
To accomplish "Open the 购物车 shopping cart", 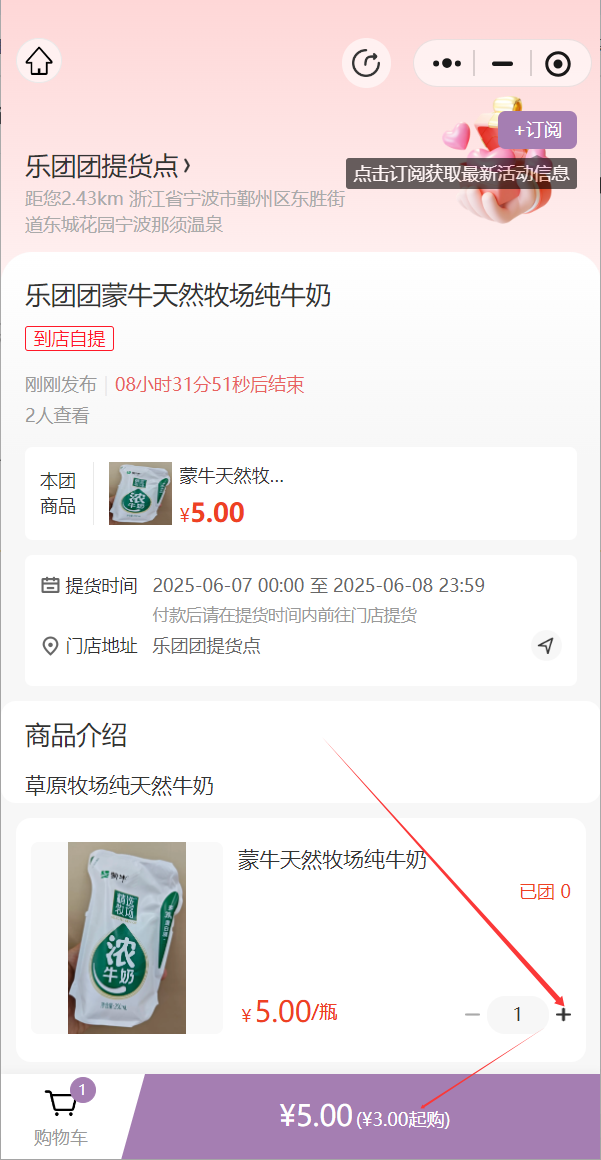I will 61,1116.
